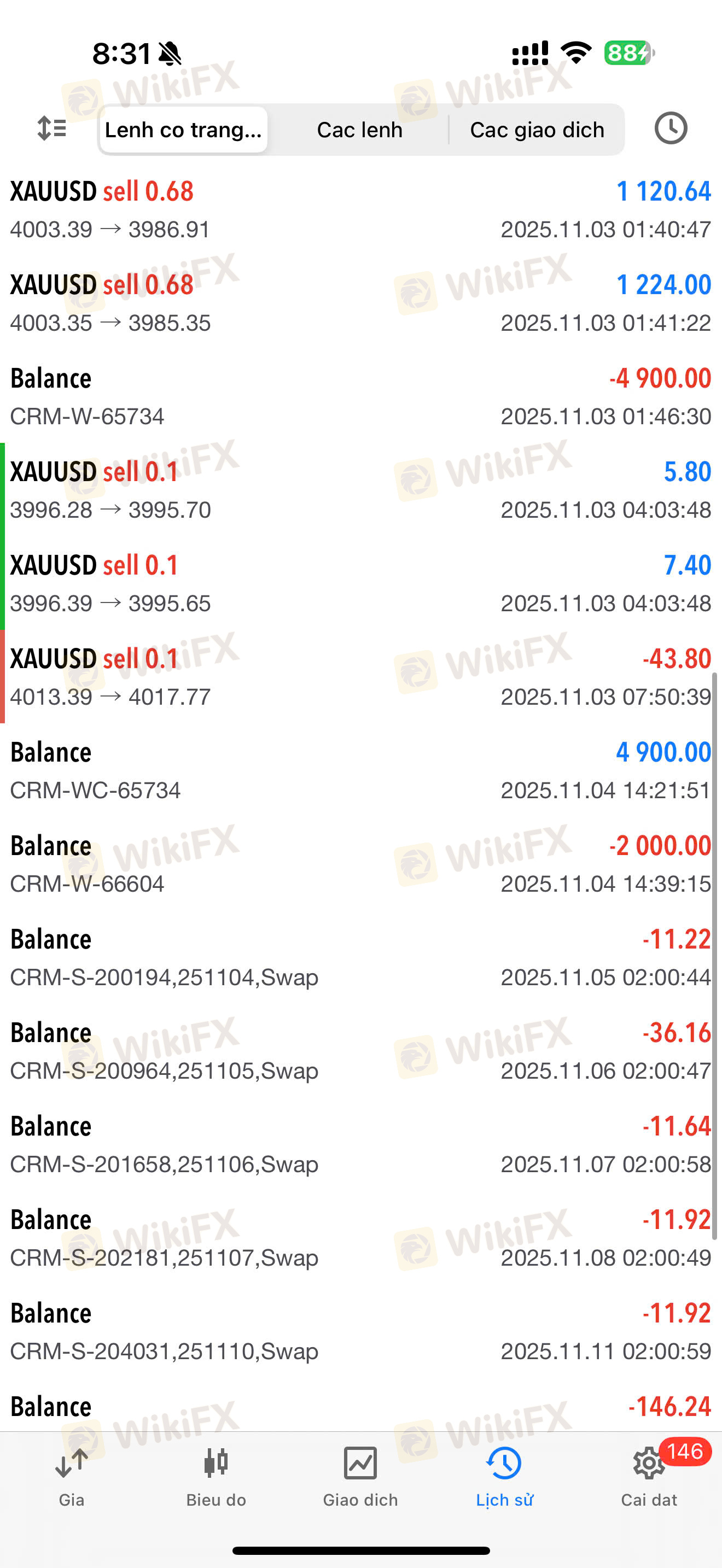Open the swap entry CRM-S-200194,251104
This screenshot has width=722, height=1568.
(x=360, y=957)
